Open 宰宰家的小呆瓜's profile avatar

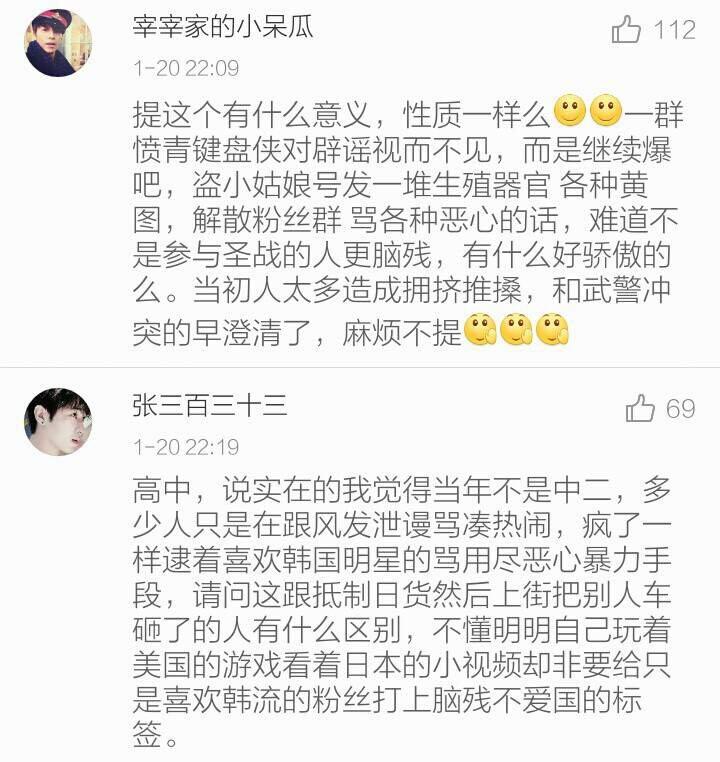(58, 43)
